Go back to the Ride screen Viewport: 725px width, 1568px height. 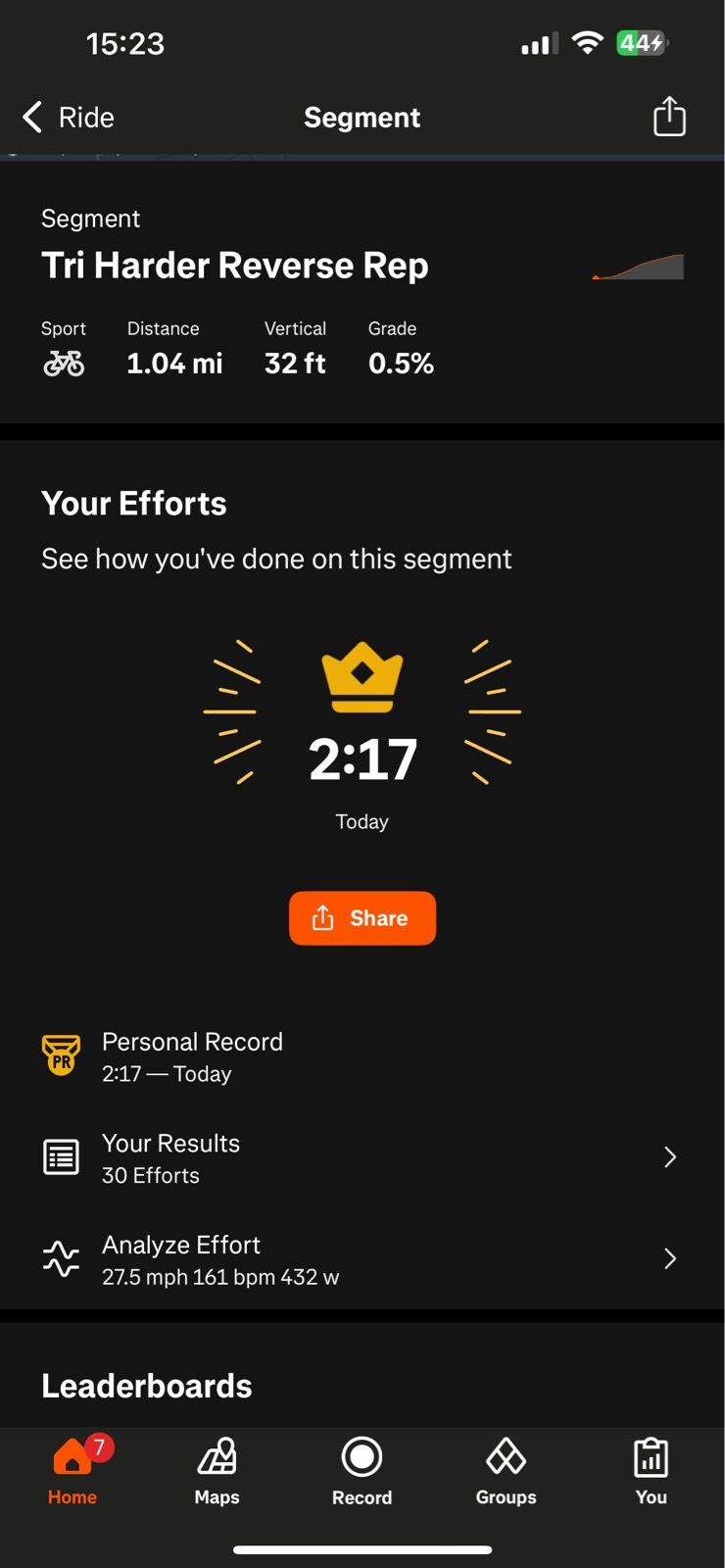[x=67, y=118]
